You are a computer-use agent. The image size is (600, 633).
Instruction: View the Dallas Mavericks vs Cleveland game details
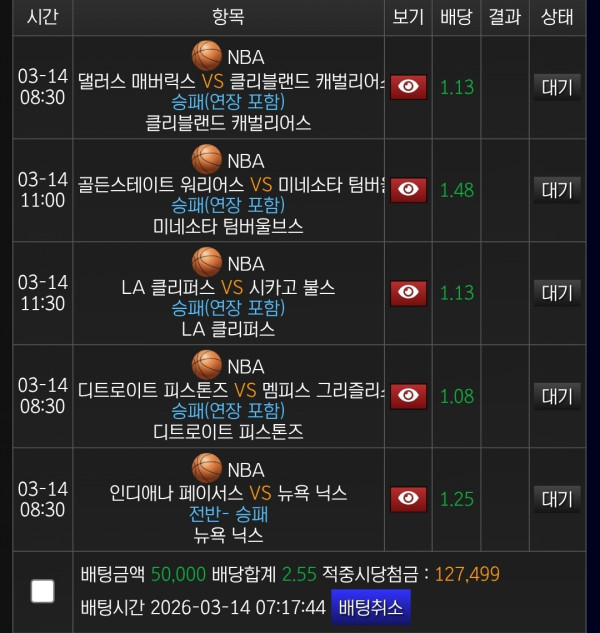coord(408,87)
